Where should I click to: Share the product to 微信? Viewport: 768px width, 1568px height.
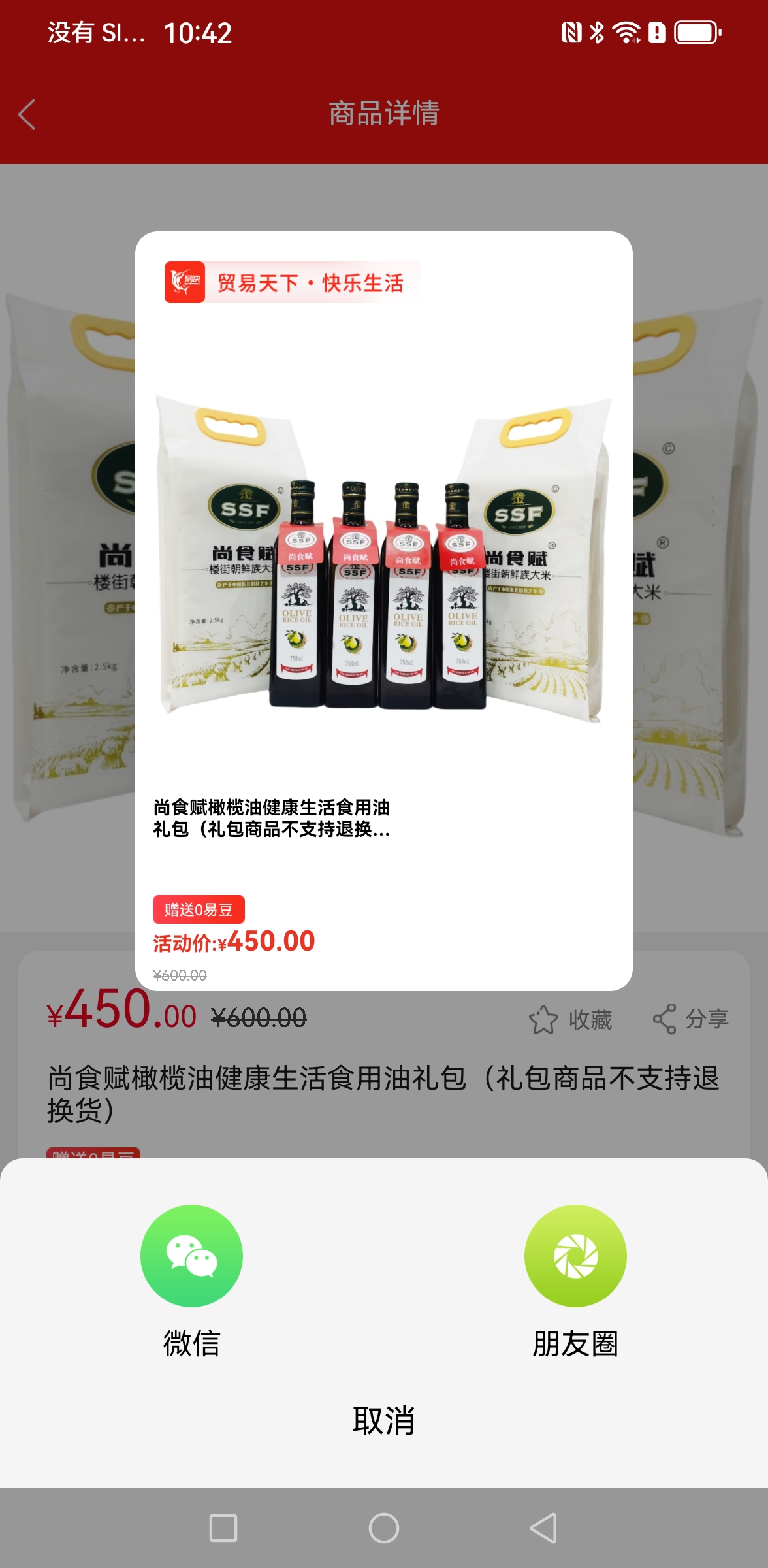coord(191,1255)
